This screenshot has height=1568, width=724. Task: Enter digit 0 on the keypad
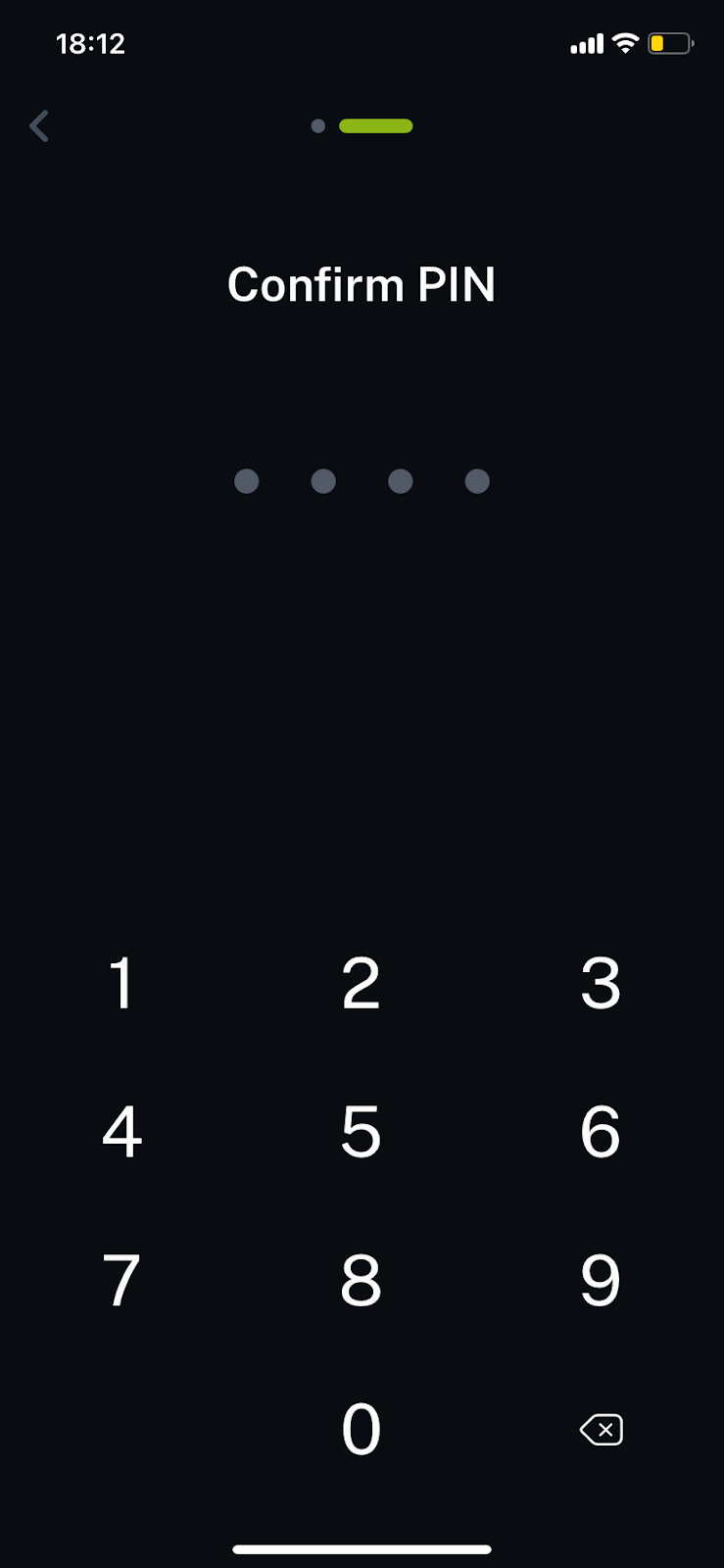(x=362, y=1430)
